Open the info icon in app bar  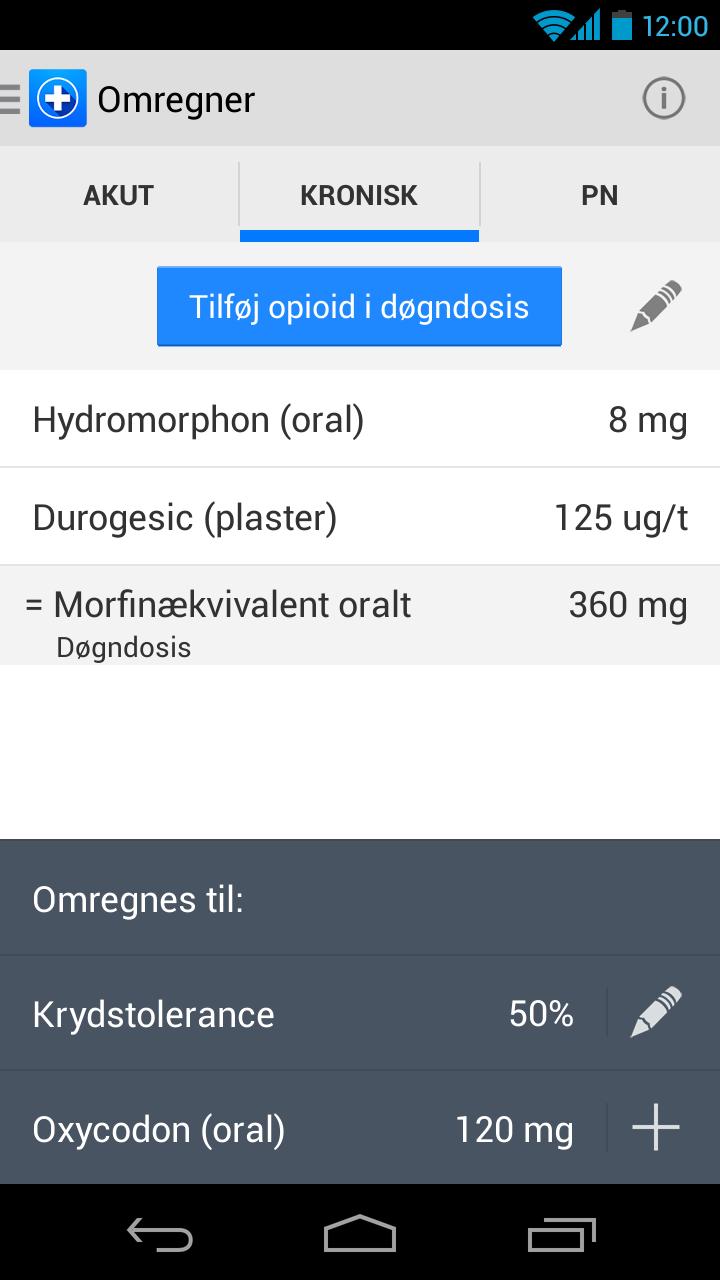point(663,99)
